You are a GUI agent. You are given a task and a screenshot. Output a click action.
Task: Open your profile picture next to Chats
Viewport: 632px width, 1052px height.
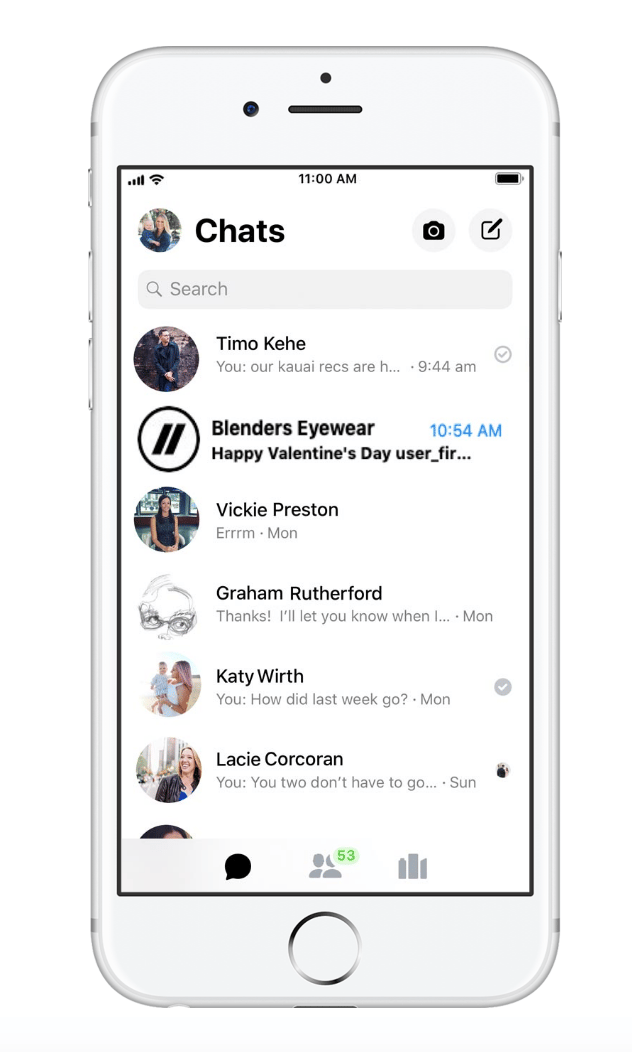160,230
